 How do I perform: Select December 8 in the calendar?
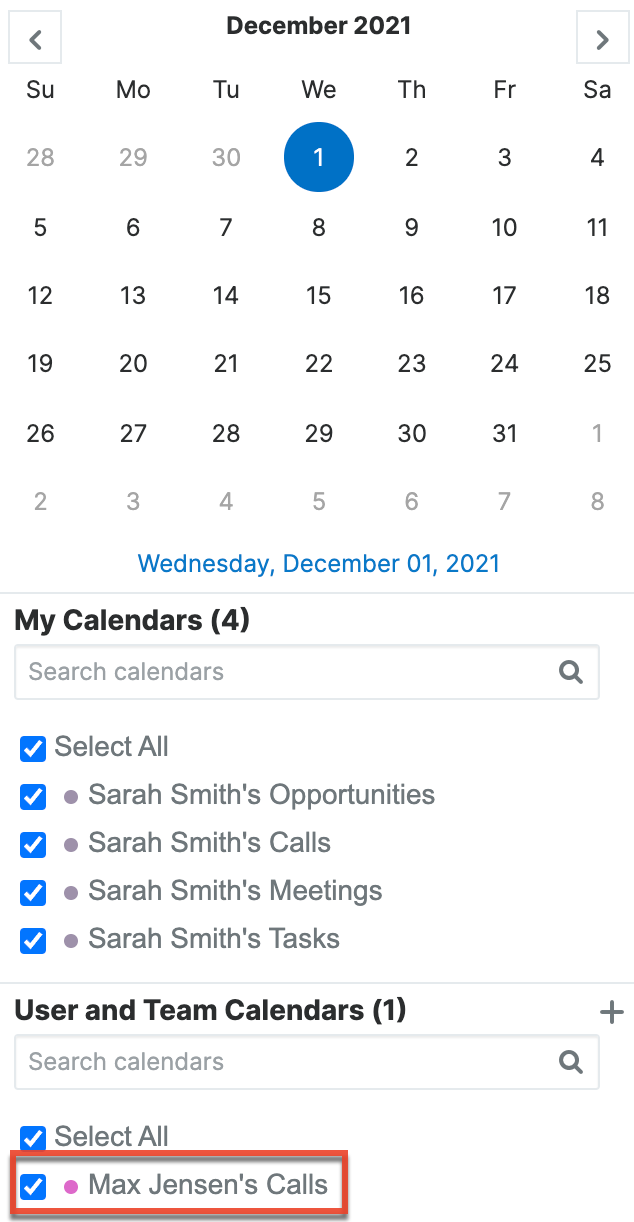(x=318, y=226)
